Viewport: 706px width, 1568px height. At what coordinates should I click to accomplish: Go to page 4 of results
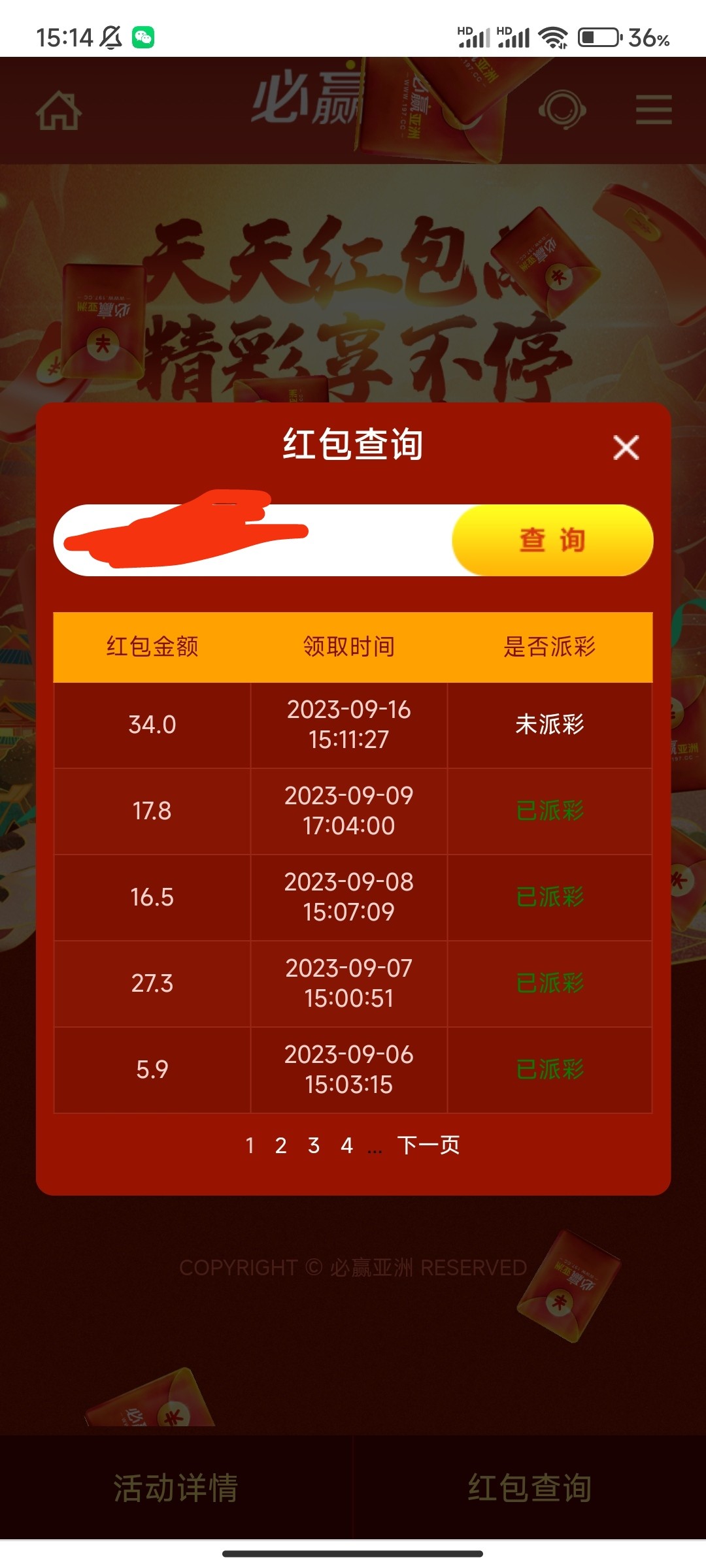pos(346,1145)
